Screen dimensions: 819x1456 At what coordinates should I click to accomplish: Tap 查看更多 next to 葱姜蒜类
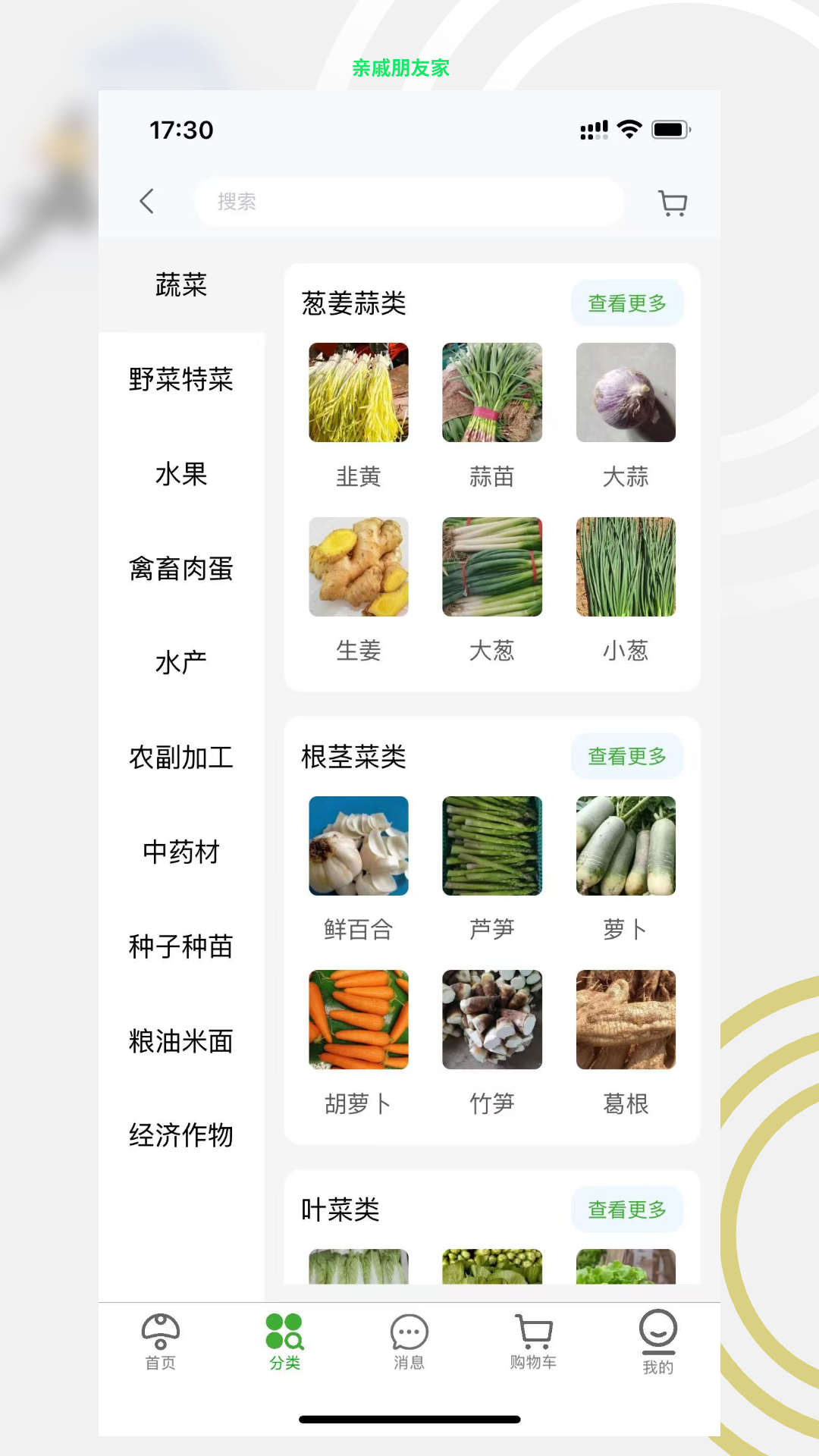pyautogui.click(x=626, y=302)
